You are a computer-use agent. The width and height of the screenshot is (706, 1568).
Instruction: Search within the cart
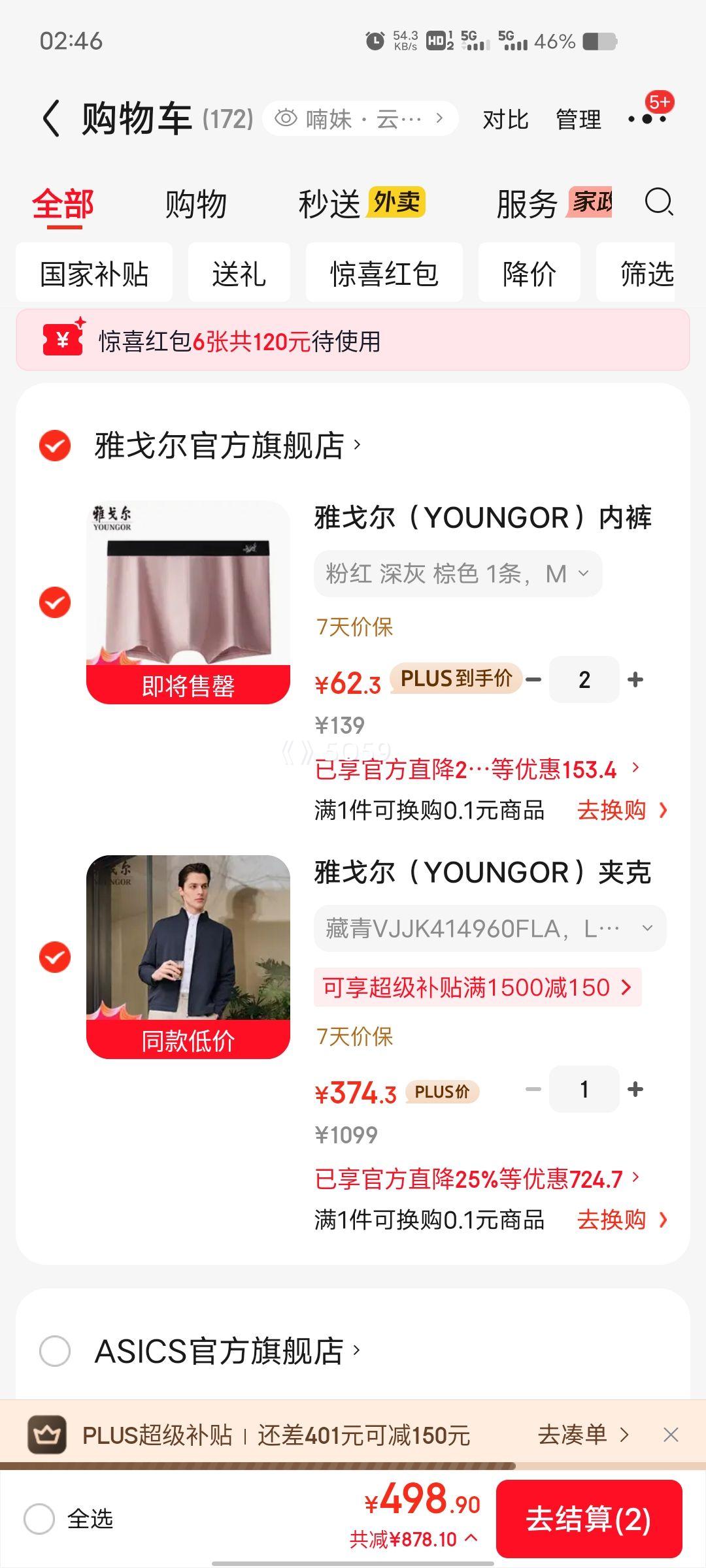pyautogui.click(x=658, y=203)
